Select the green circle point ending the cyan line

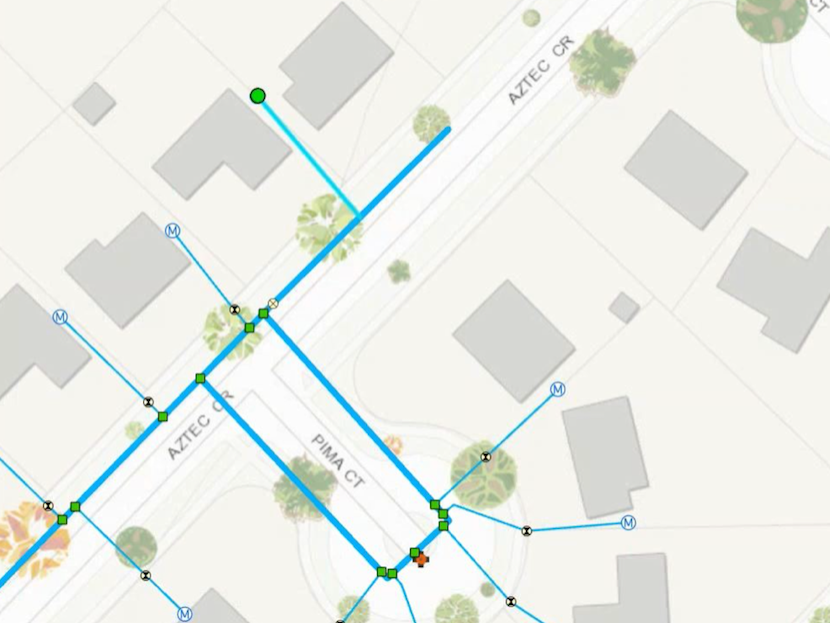click(258, 96)
